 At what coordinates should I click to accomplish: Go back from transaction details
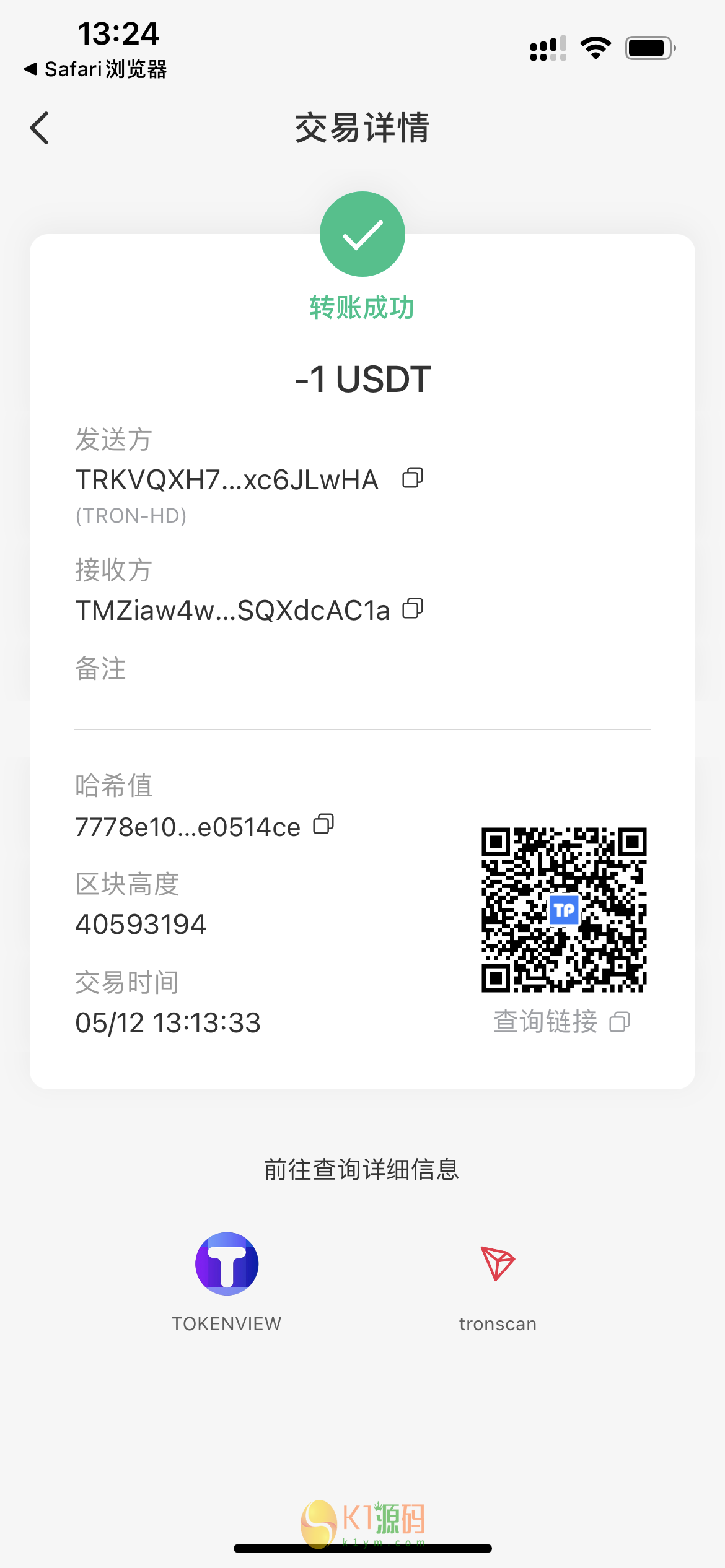[x=40, y=128]
